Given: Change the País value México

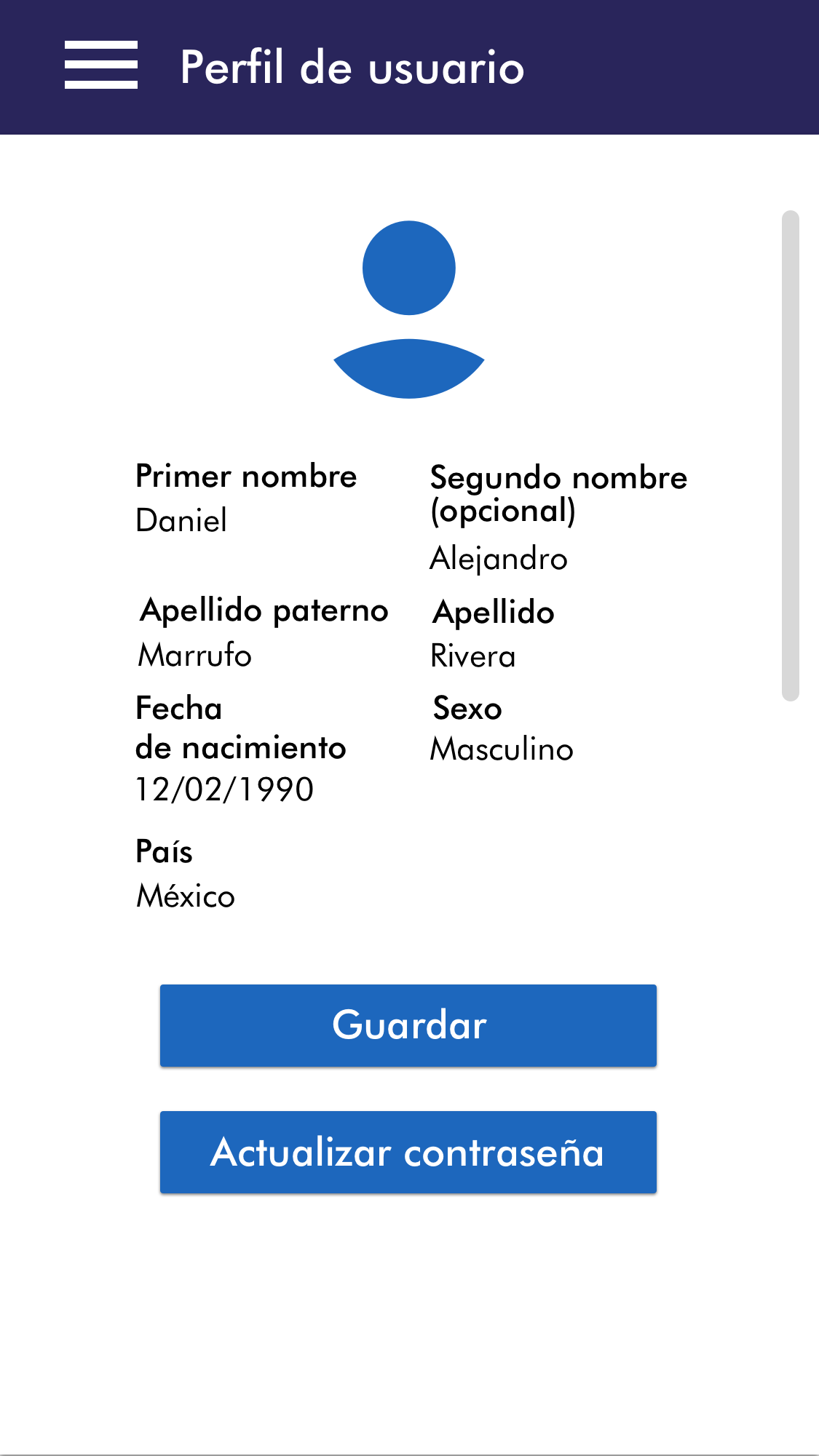Looking at the screenshot, I should (x=186, y=896).
